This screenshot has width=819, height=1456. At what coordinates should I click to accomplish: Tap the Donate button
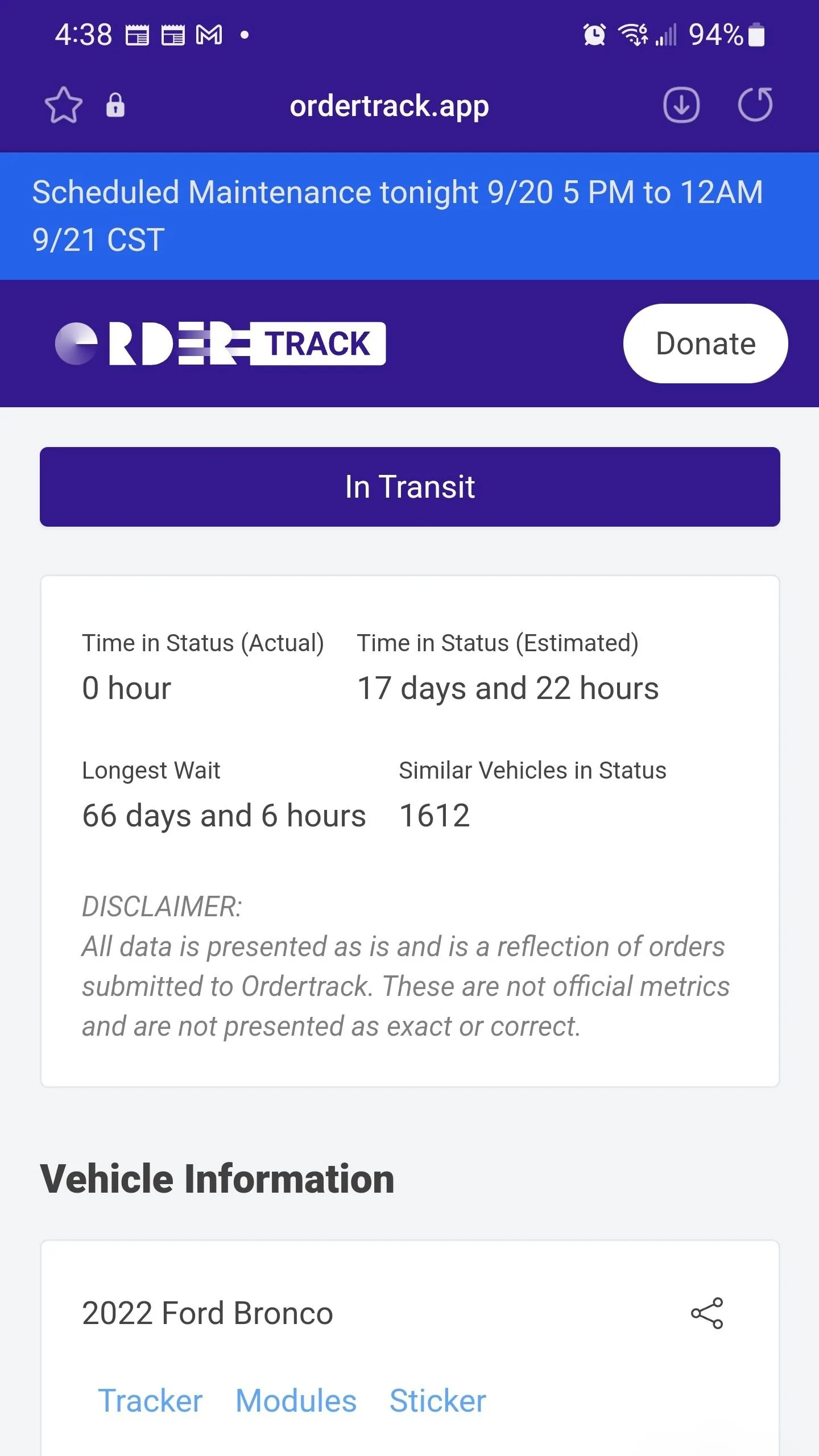tap(705, 344)
